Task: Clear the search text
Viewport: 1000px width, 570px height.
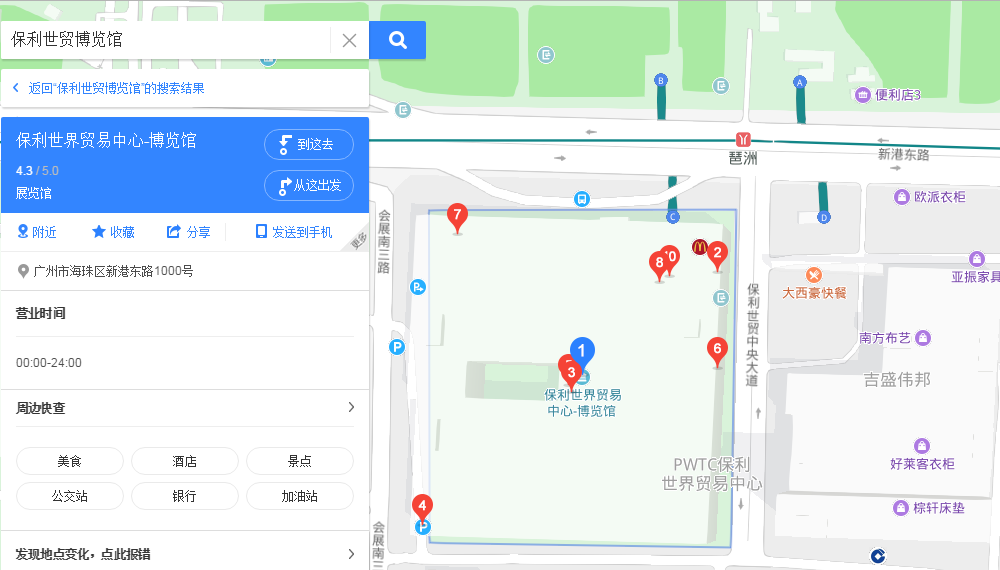Action: [349, 40]
